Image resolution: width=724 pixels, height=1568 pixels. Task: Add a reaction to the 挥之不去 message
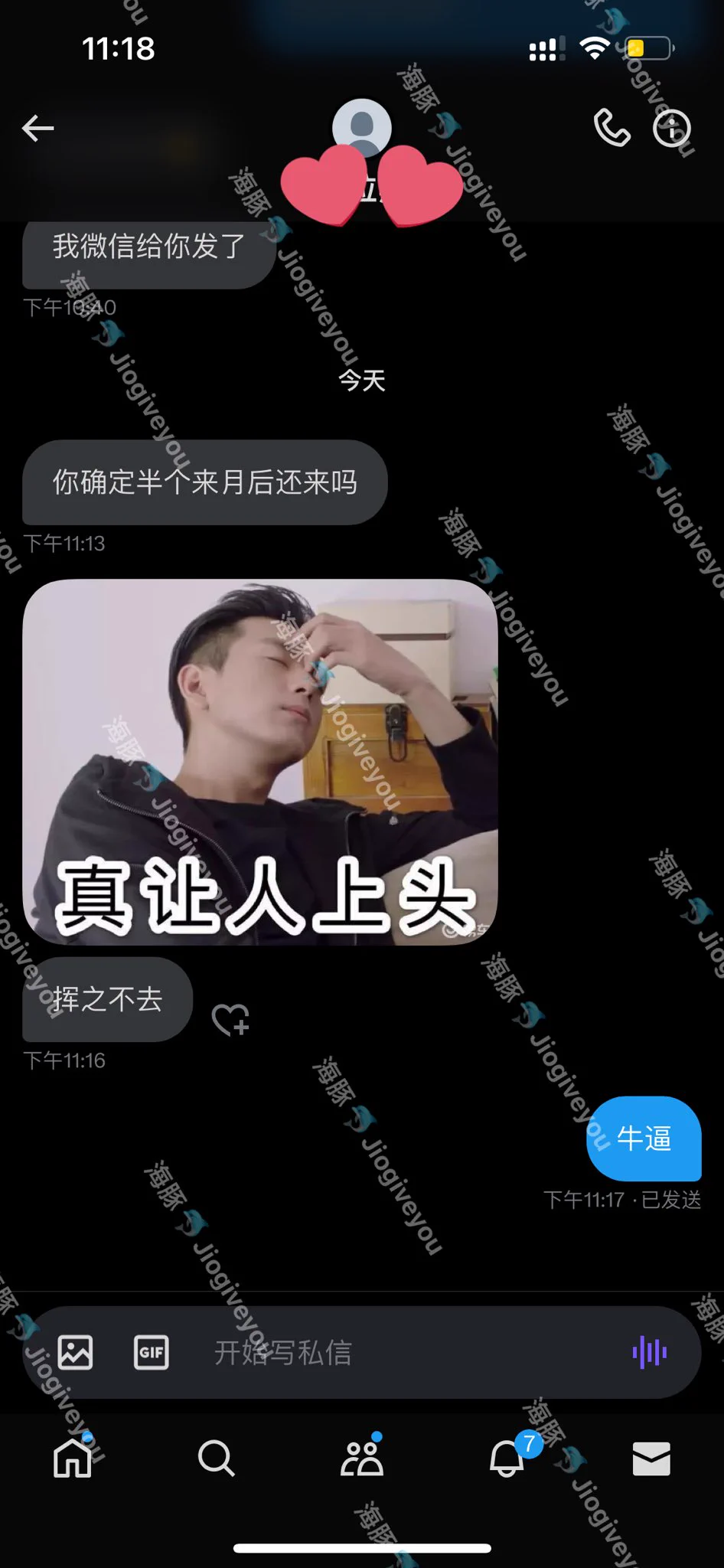(x=230, y=1019)
